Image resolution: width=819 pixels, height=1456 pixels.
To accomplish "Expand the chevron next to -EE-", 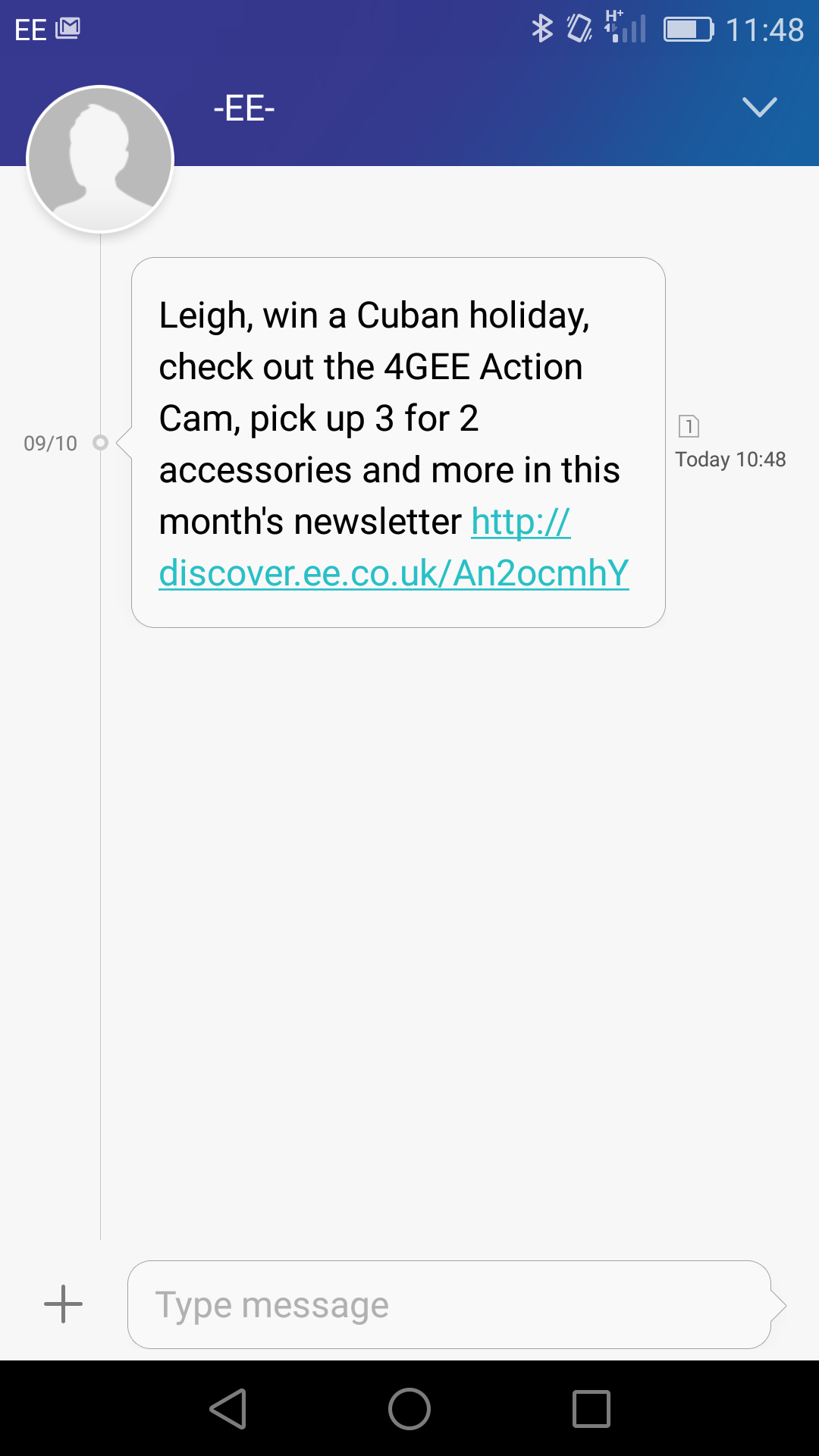I will [x=759, y=108].
